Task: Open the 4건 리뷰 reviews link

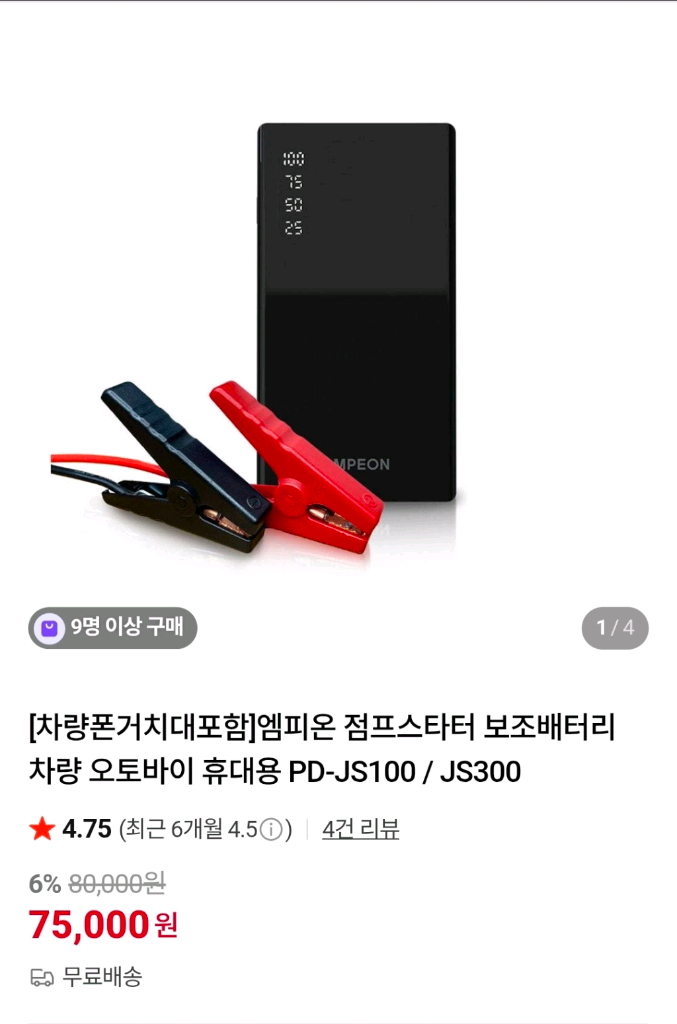Action: 360,829
